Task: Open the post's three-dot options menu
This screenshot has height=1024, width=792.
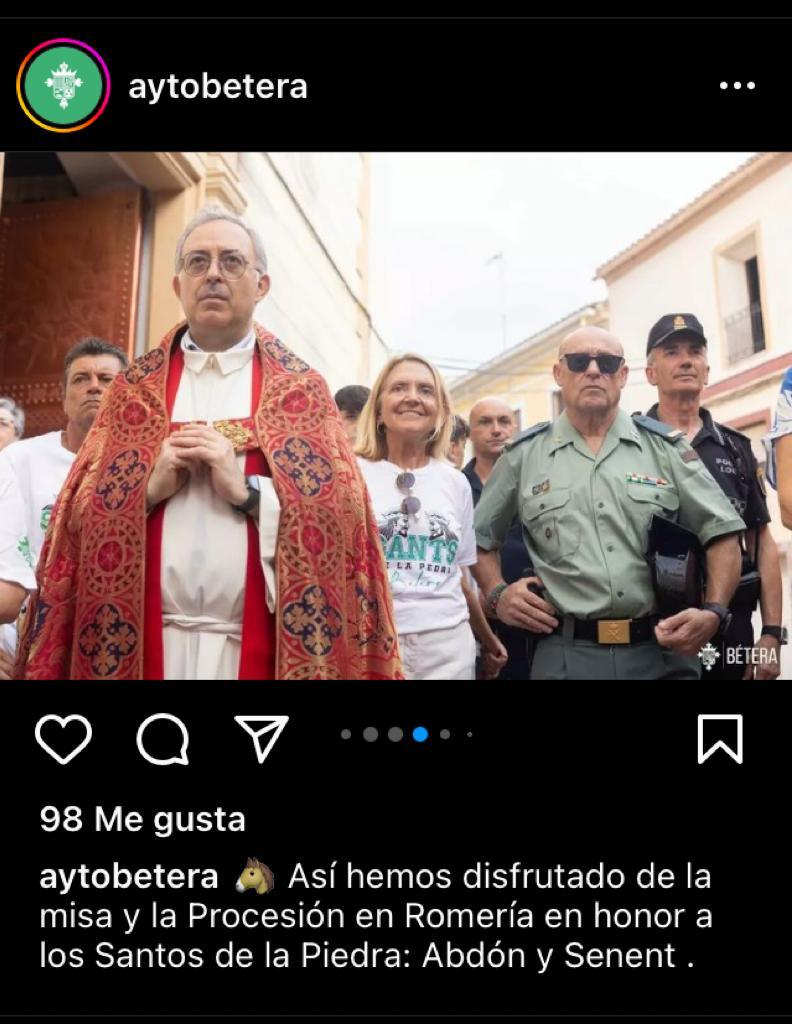Action: point(737,86)
